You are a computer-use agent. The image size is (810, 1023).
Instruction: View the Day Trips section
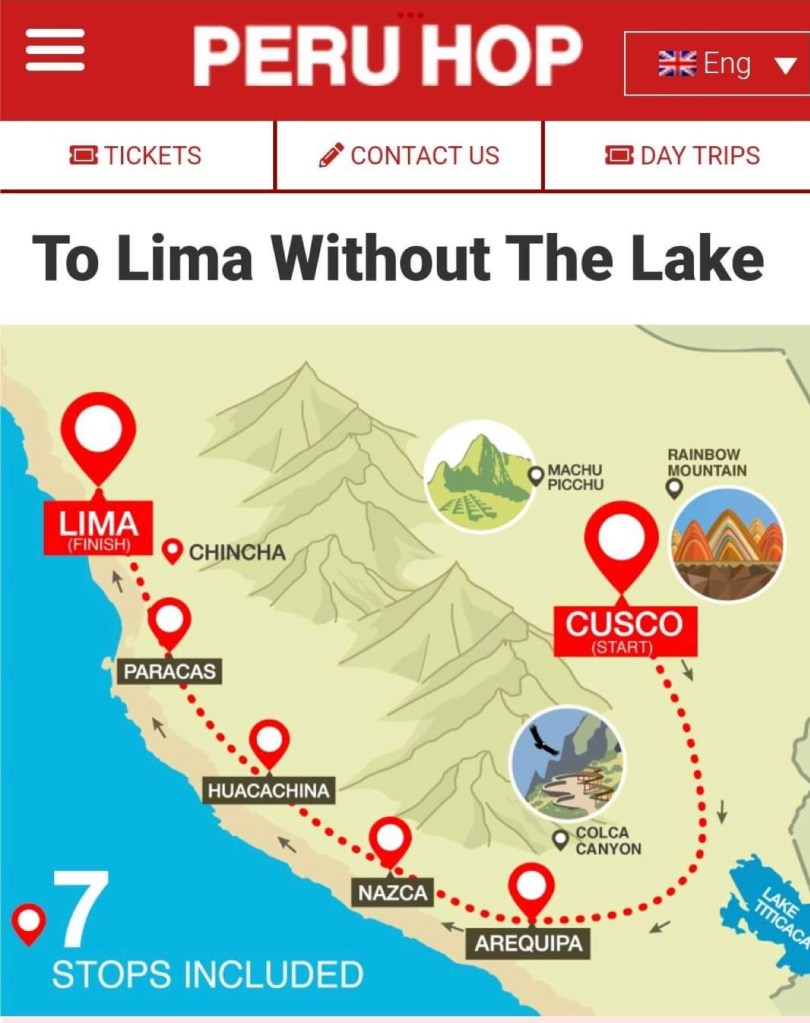(682, 156)
